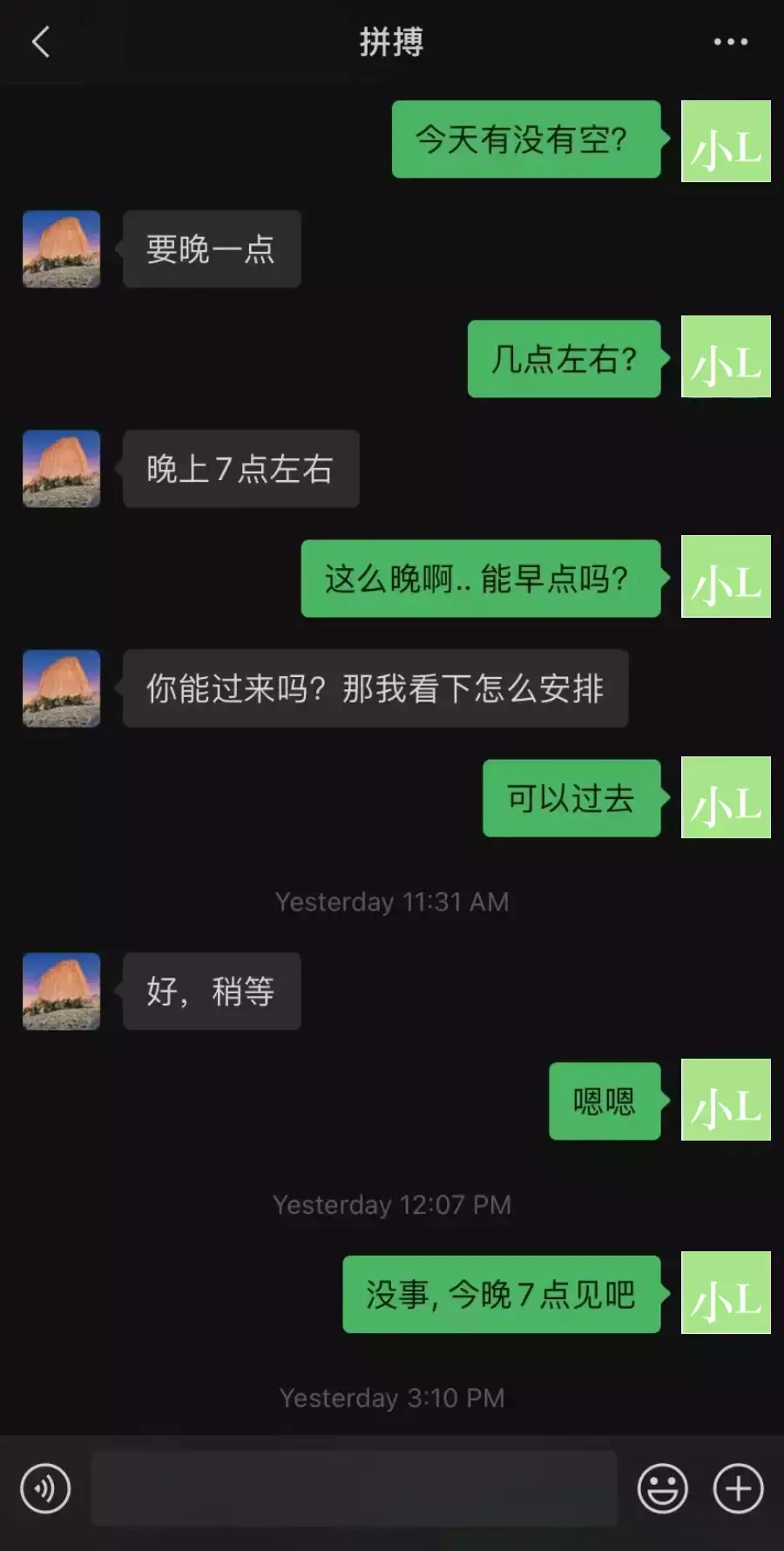Screen dimensions: 784x1551
Task: Tap the 小L avatar next to 今天有没有空?
Action: [726, 142]
